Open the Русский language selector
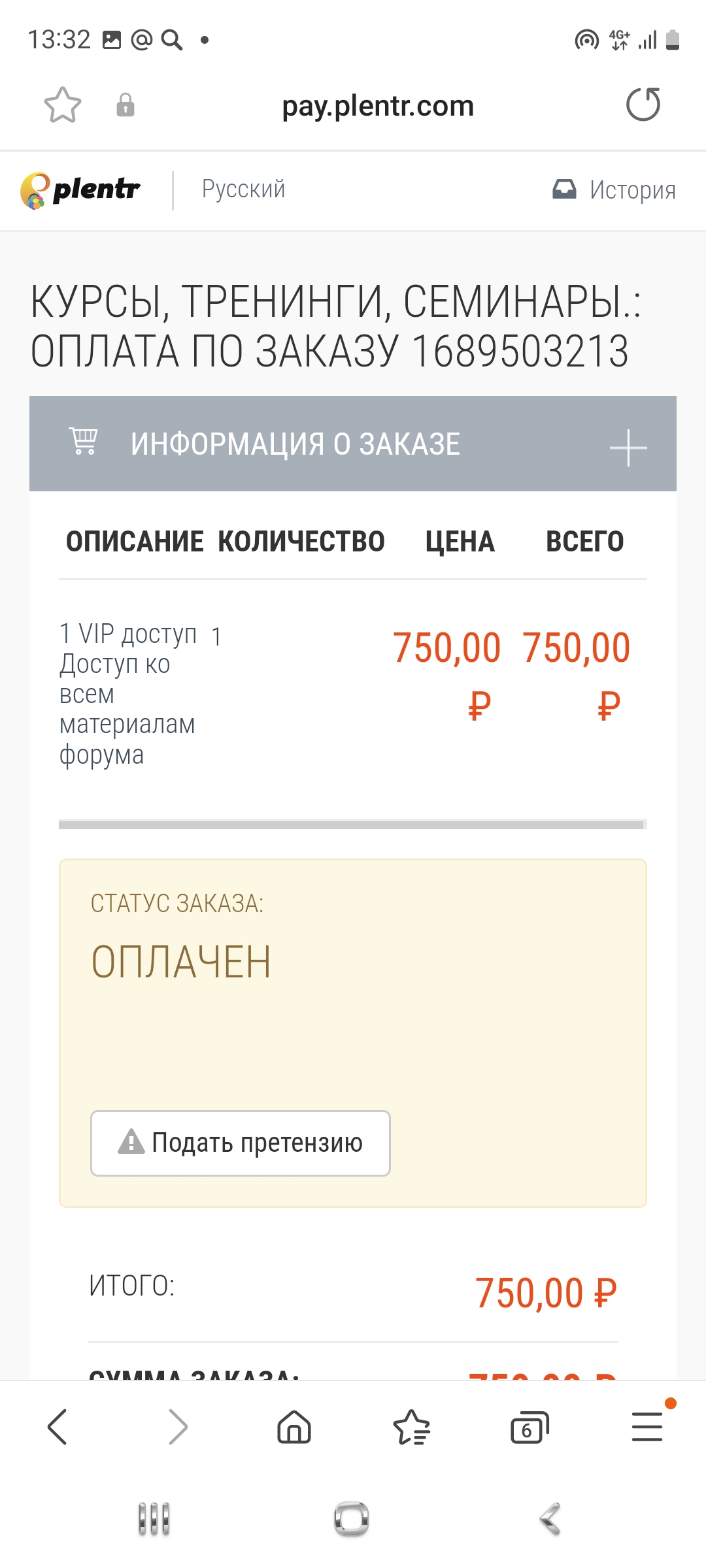This screenshot has height=1568, width=706. click(x=243, y=189)
